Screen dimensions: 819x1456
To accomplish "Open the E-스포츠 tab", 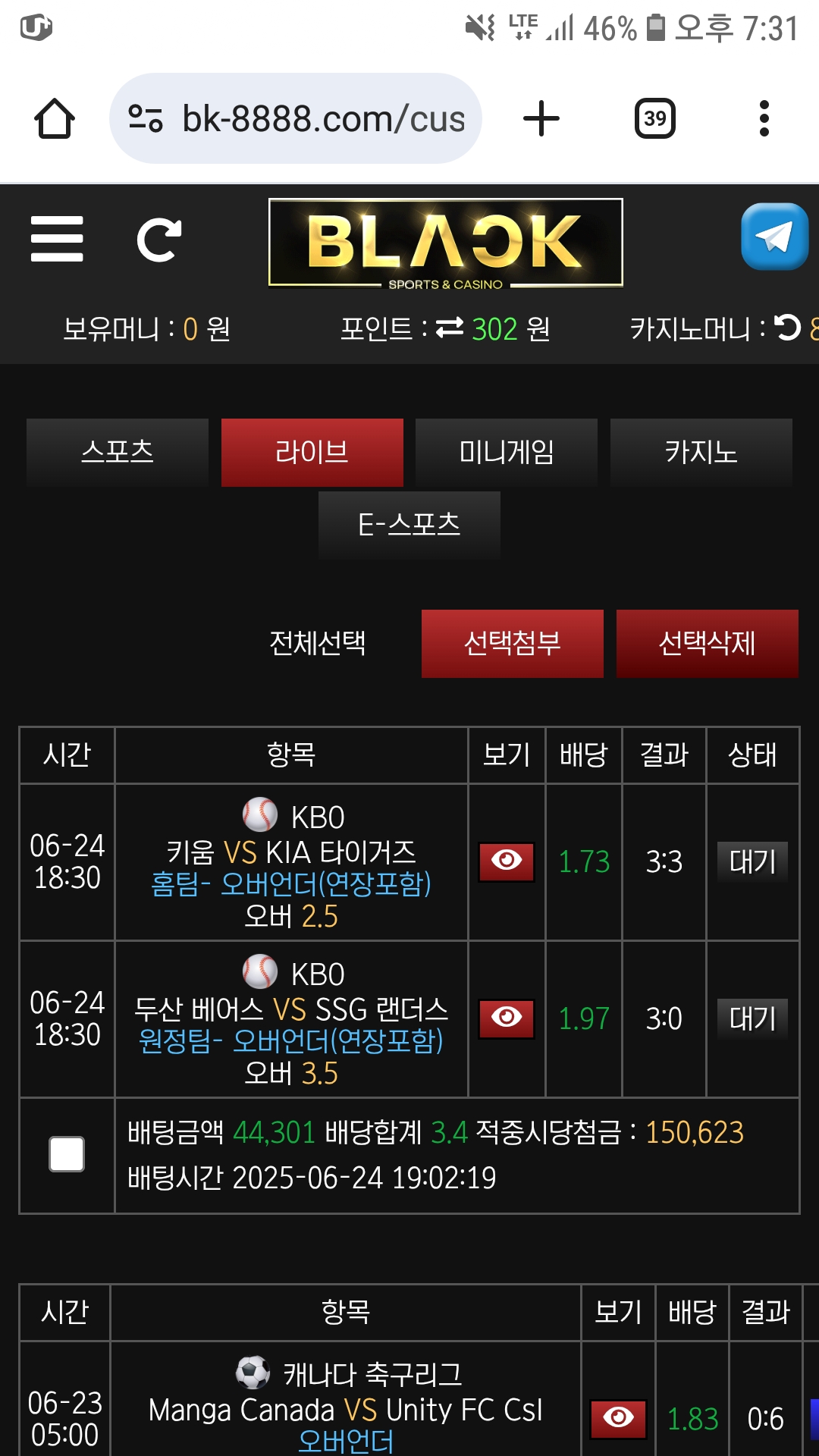I will tap(409, 525).
